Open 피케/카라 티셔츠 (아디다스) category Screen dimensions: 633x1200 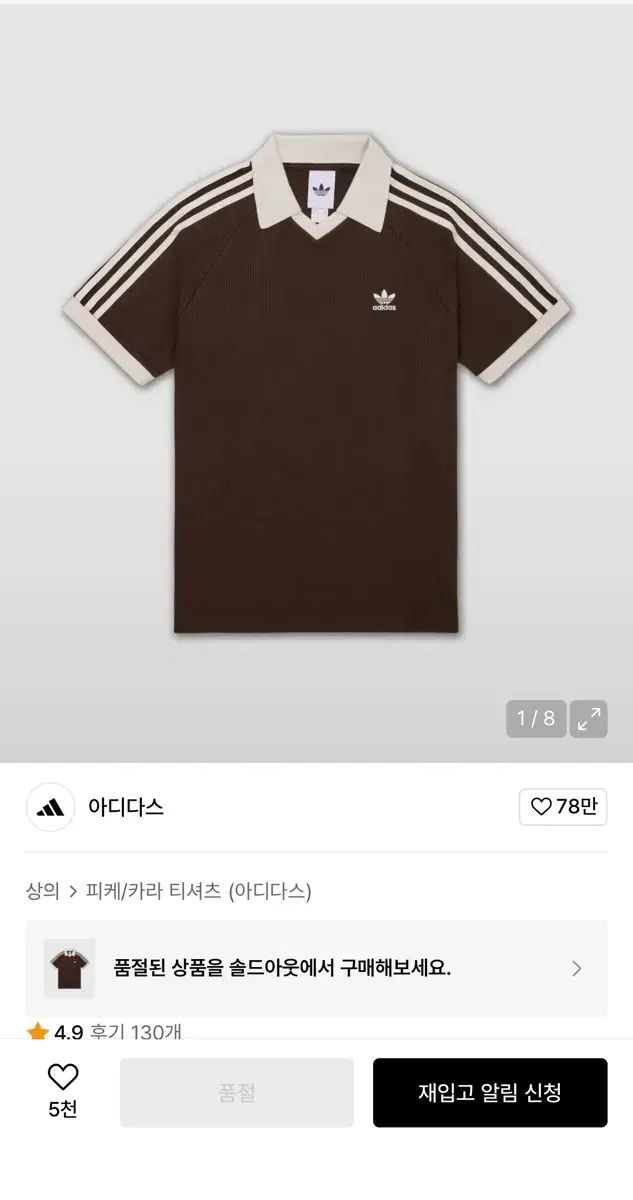pos(199,890)
